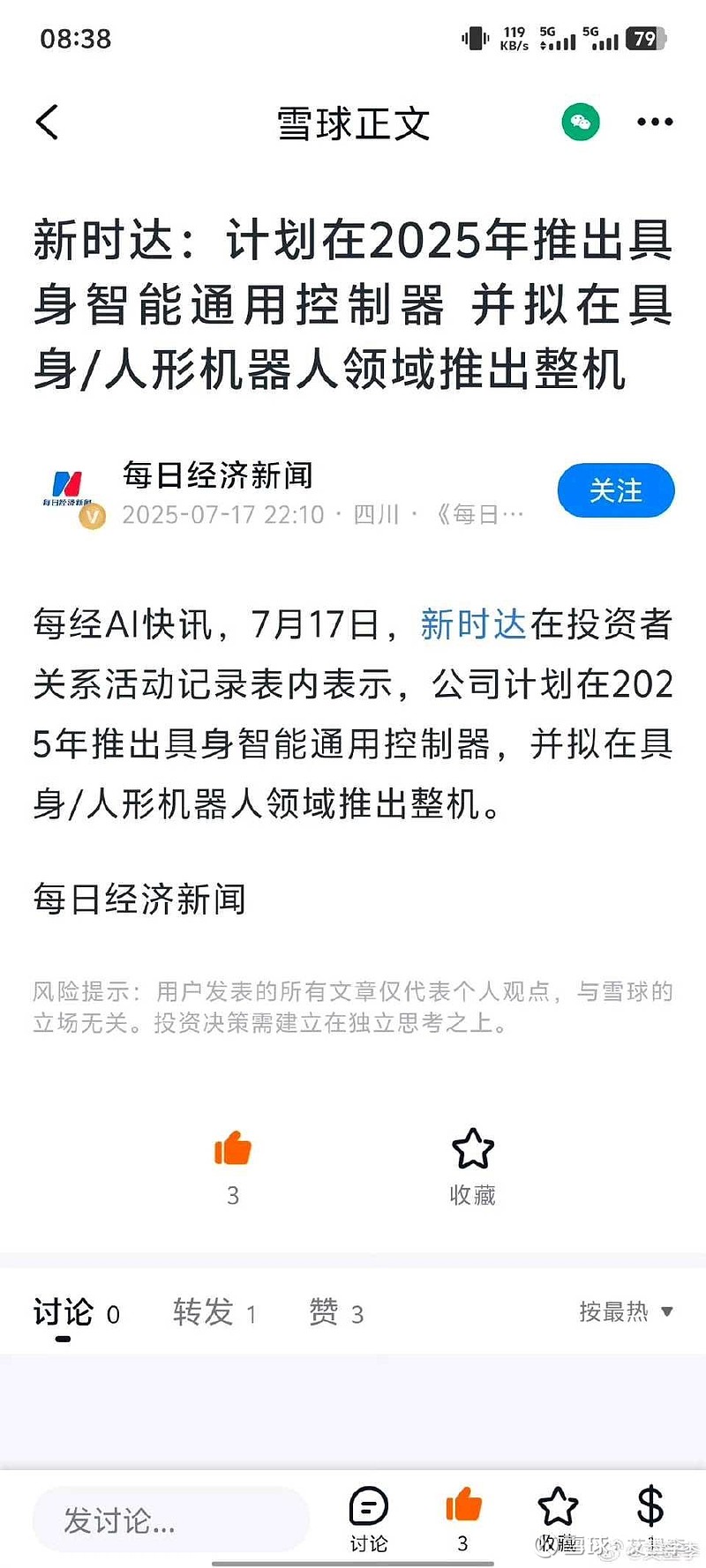Open 讨论 icon in the bottom bar
The image size is (706, 1568).
[x=369, y=1519]
